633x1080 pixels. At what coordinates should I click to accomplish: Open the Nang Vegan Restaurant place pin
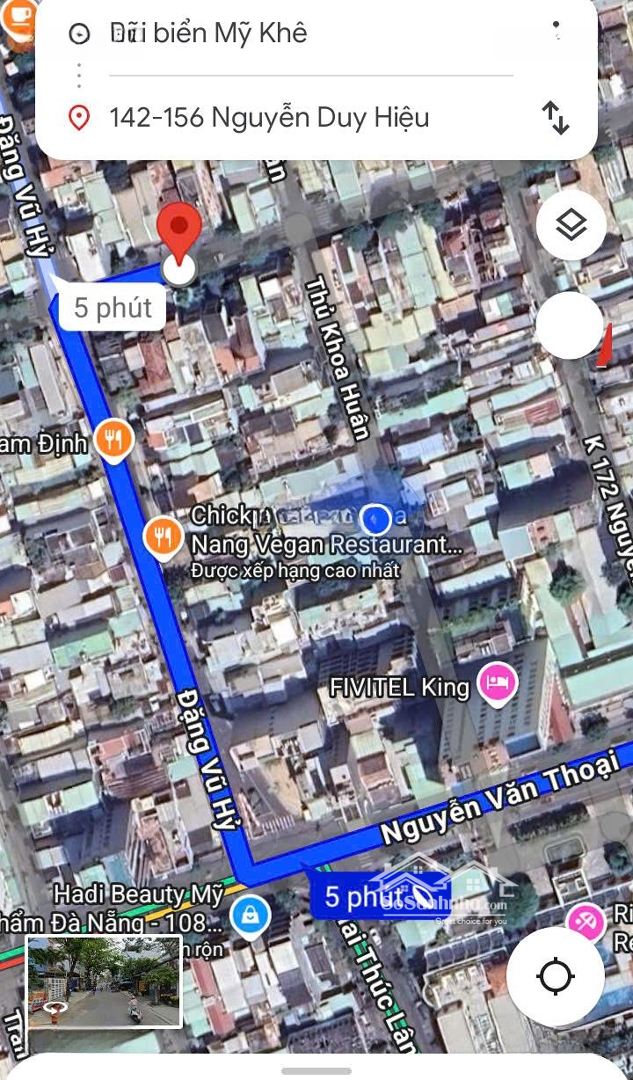(162, 538)
